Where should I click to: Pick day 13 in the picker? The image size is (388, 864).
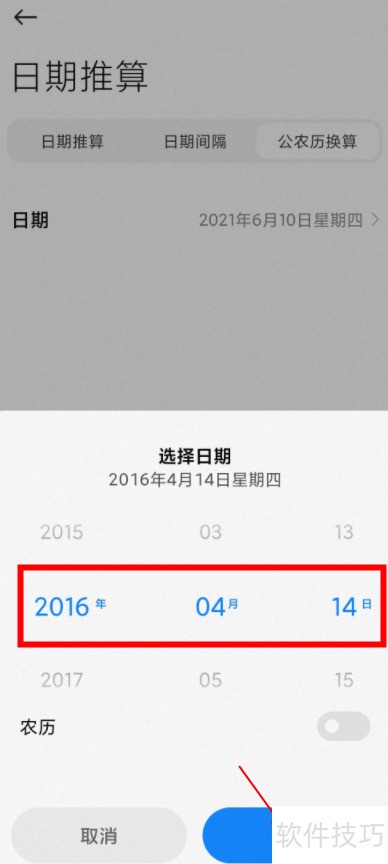(344, 532)
